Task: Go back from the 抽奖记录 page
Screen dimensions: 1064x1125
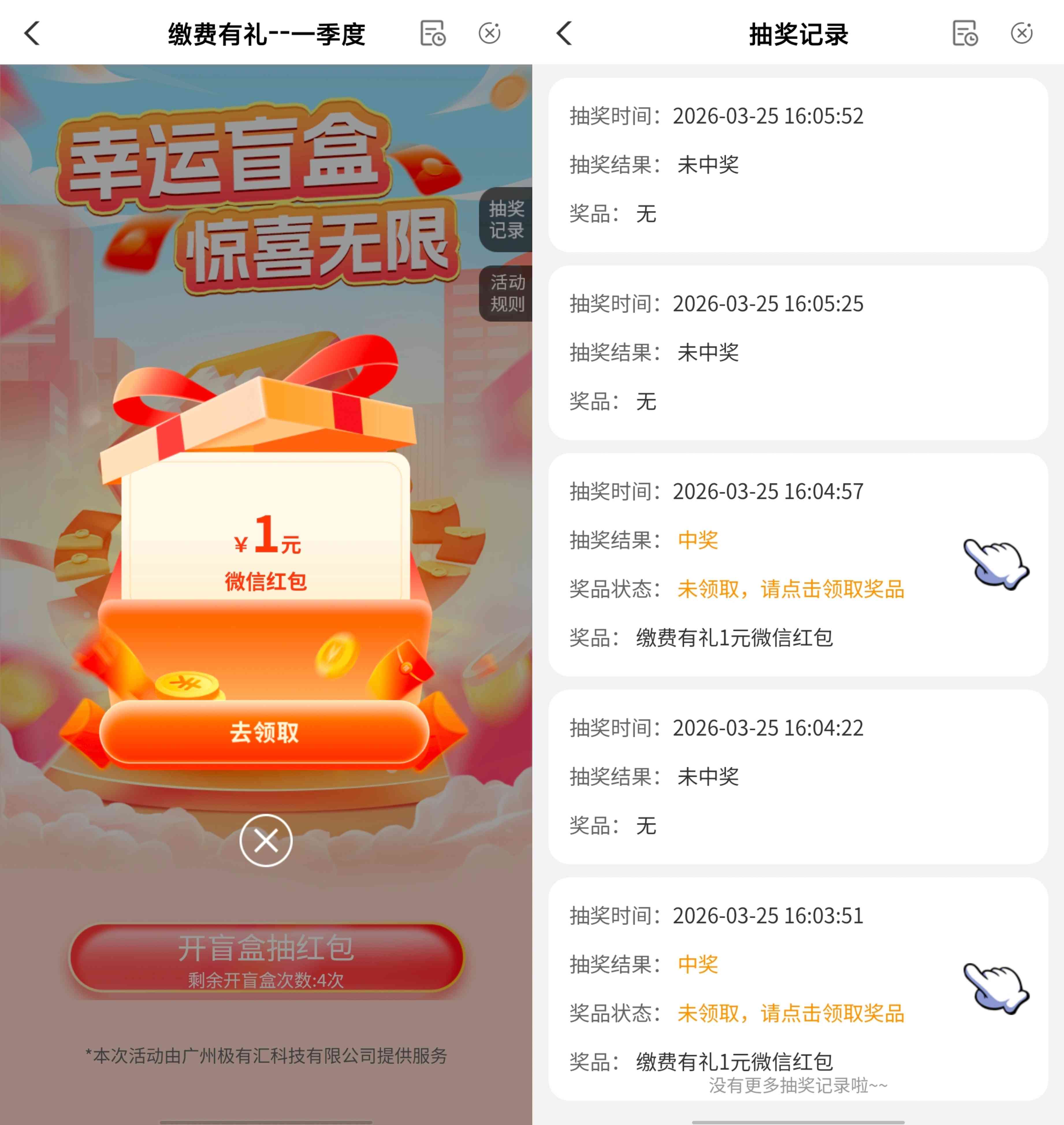Action: click(x=564, y=33)
